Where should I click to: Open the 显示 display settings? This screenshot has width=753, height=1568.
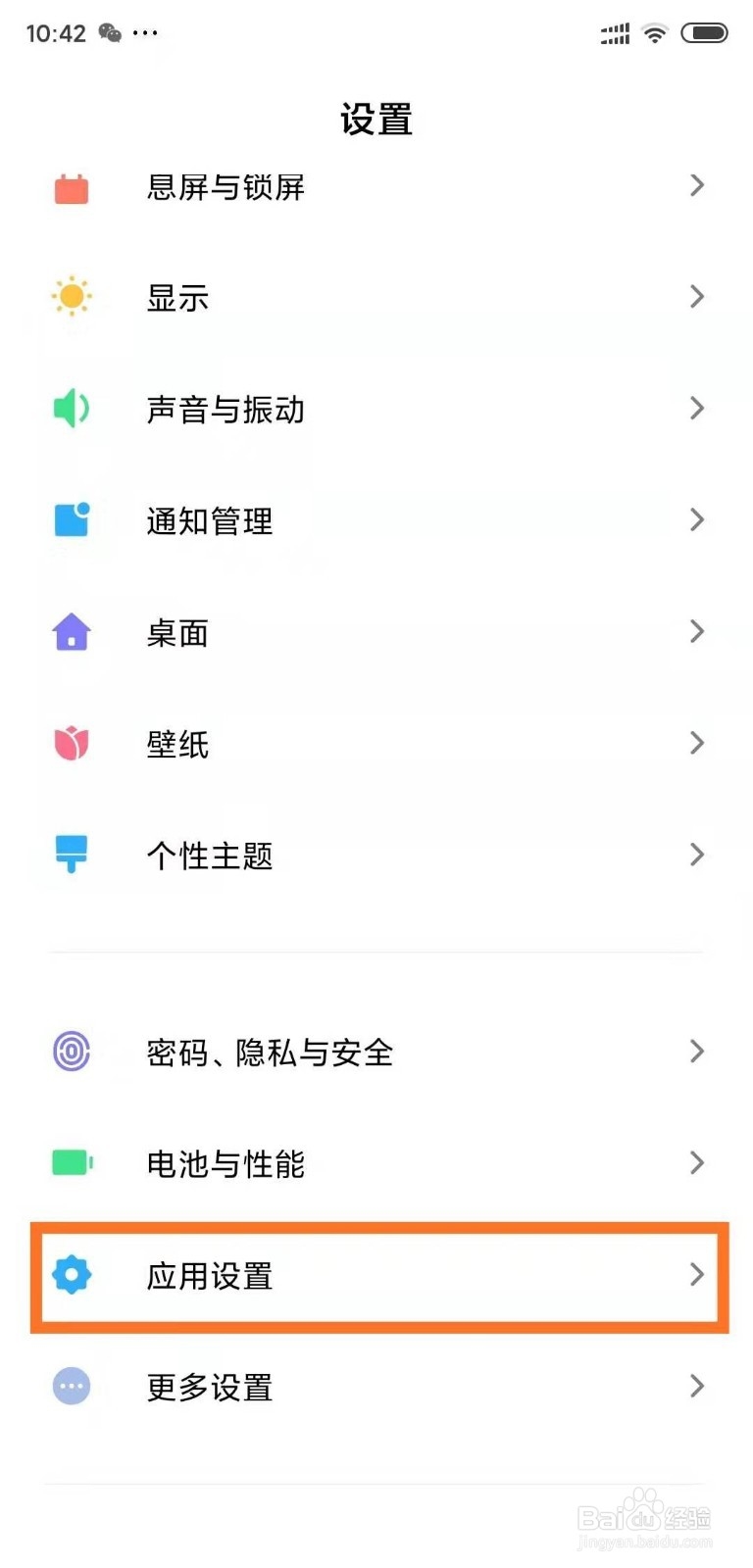click(376, 297)
